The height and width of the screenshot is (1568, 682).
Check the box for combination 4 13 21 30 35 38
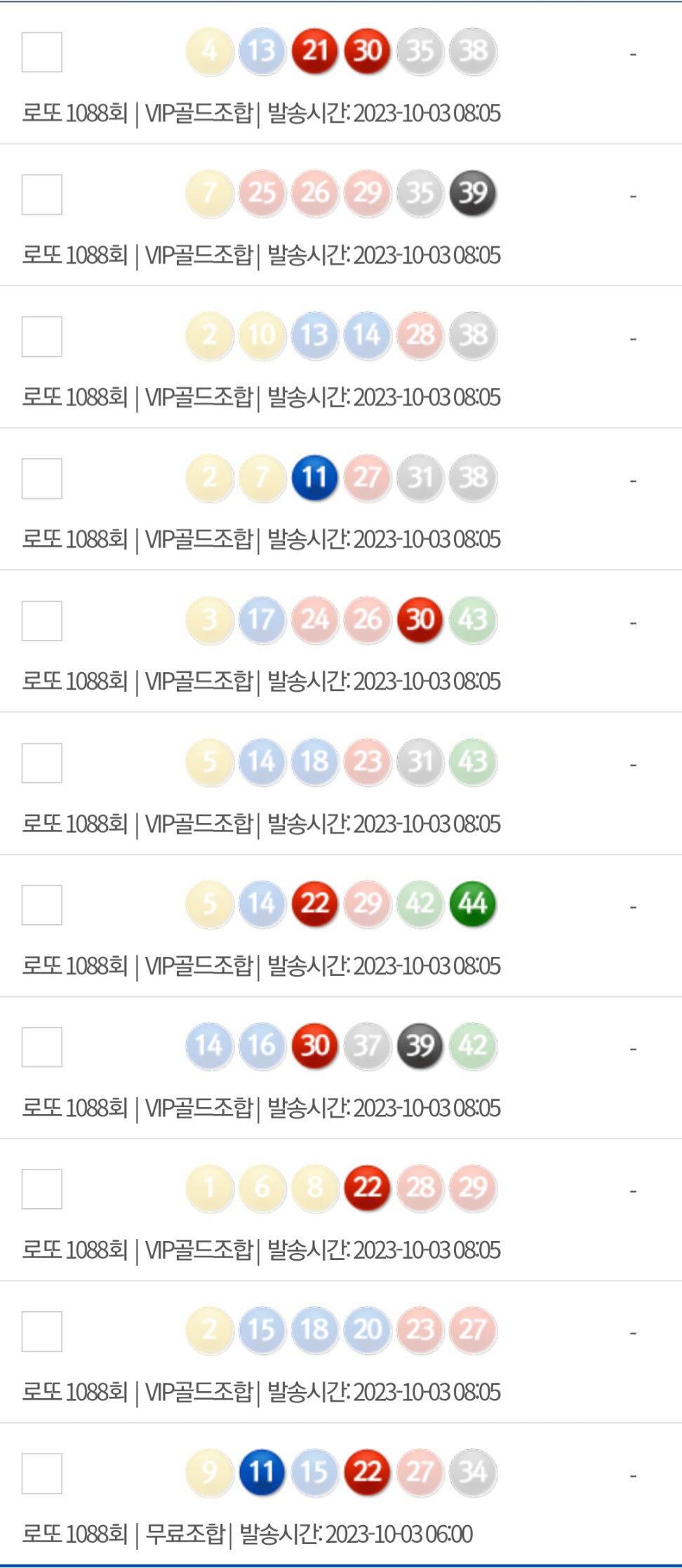[42, 52]
